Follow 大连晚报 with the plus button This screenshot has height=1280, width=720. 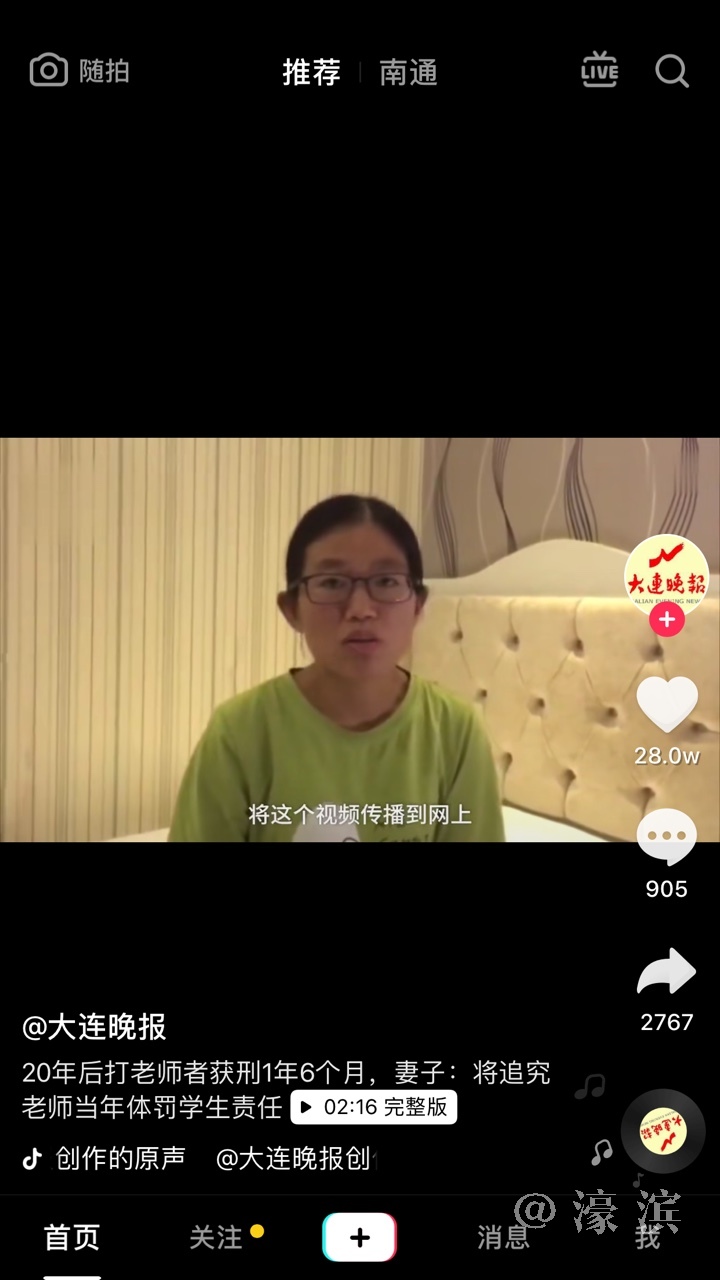point(666,620)
